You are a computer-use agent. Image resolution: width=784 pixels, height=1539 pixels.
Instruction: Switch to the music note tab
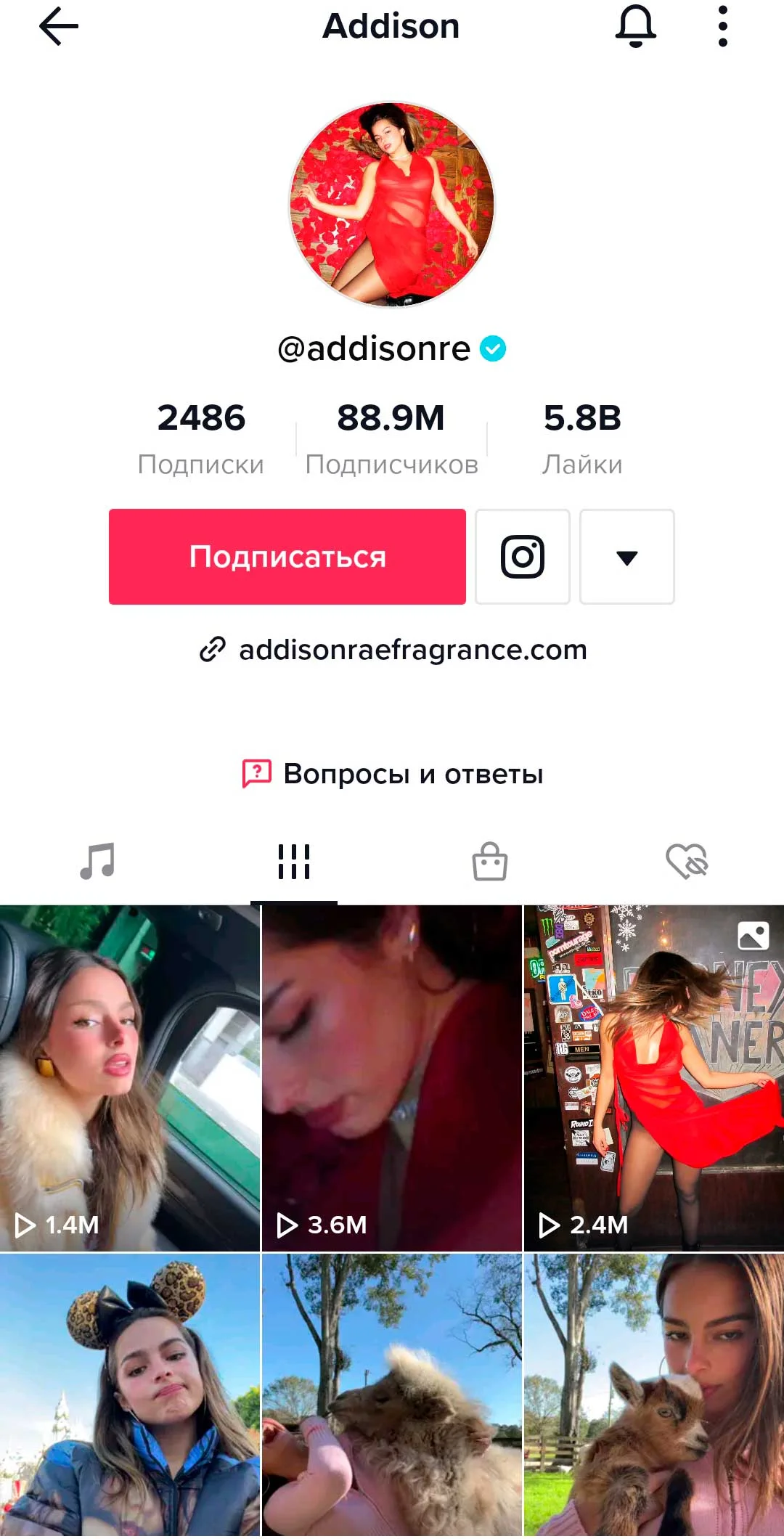pyautogui.click(x=97, y=862)
